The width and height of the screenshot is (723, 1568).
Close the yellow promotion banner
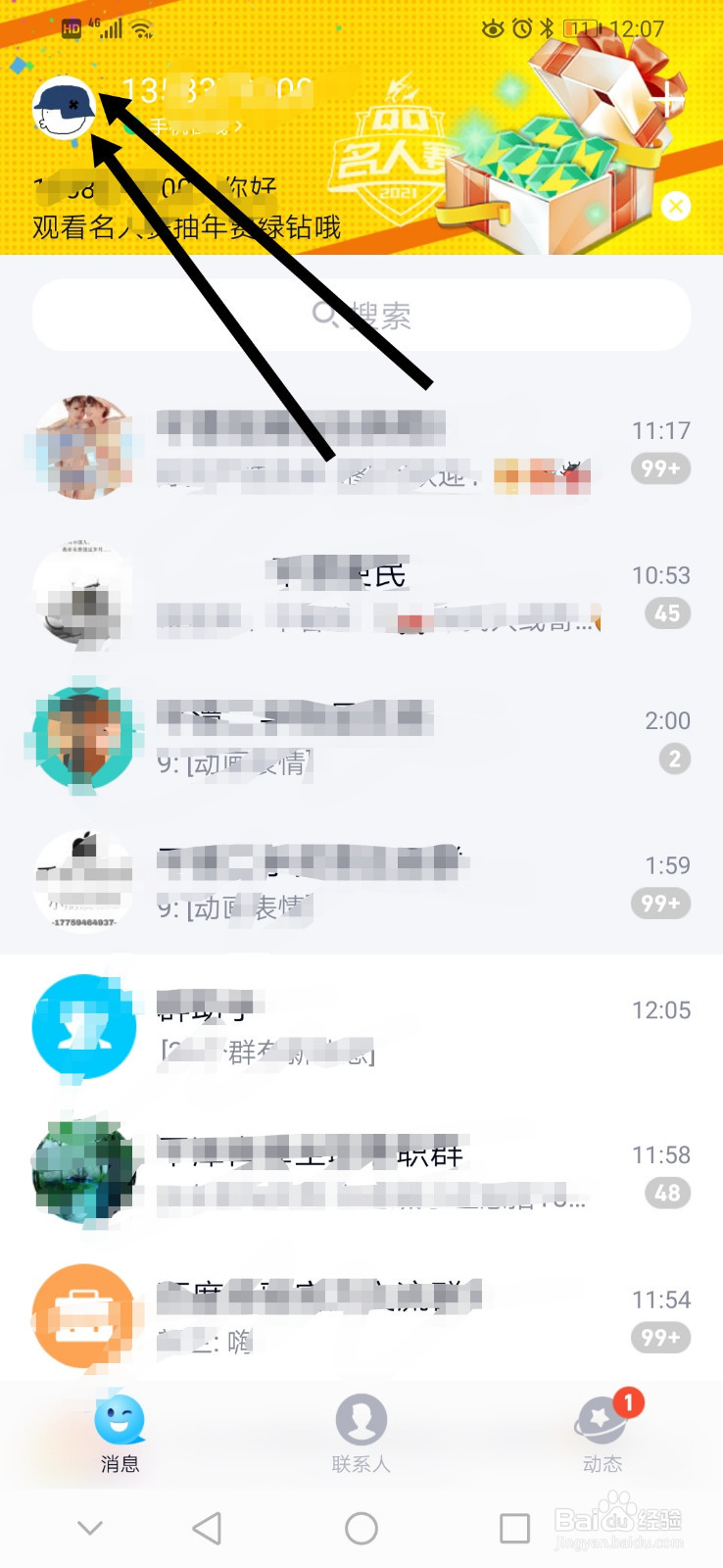tap(675, 206)
